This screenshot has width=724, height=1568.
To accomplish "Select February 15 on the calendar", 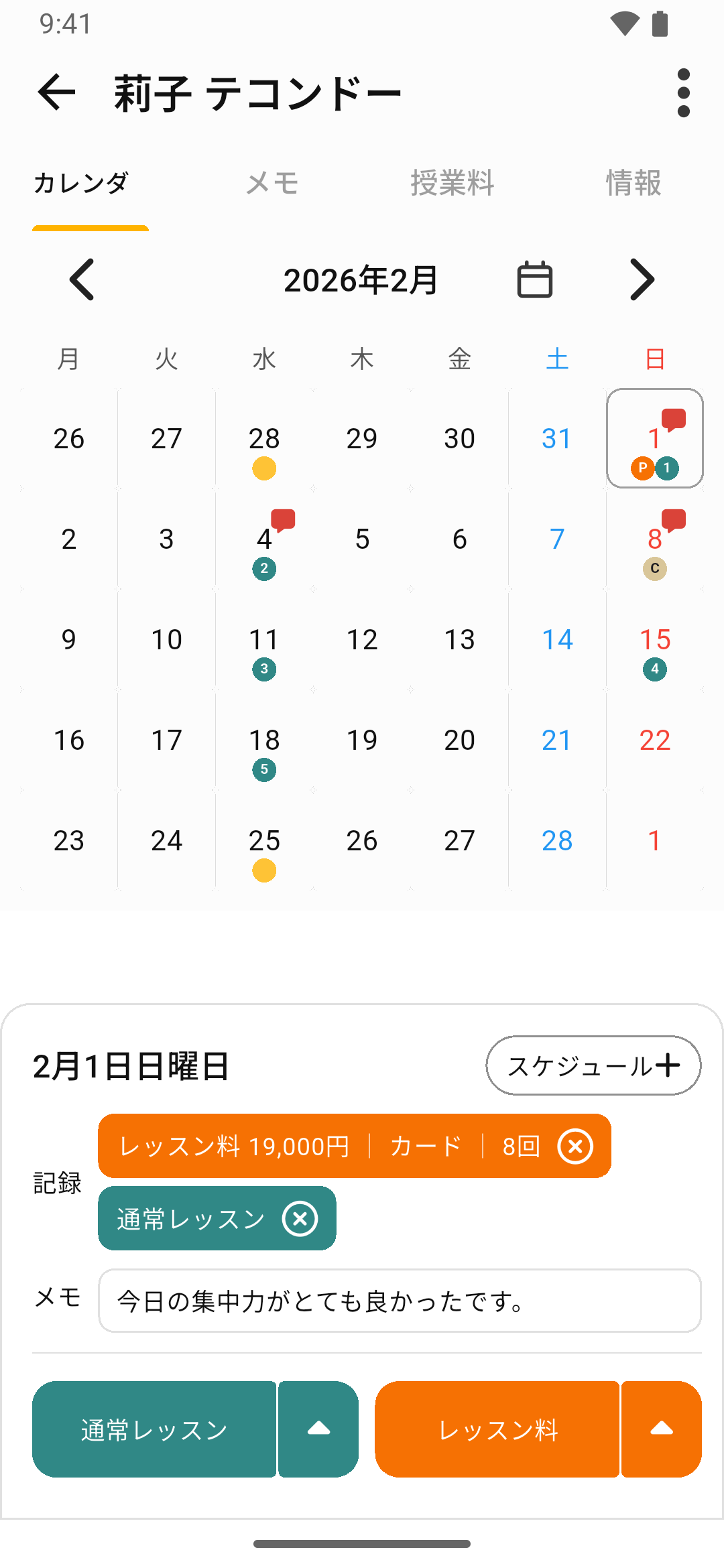I will (654, 641).
